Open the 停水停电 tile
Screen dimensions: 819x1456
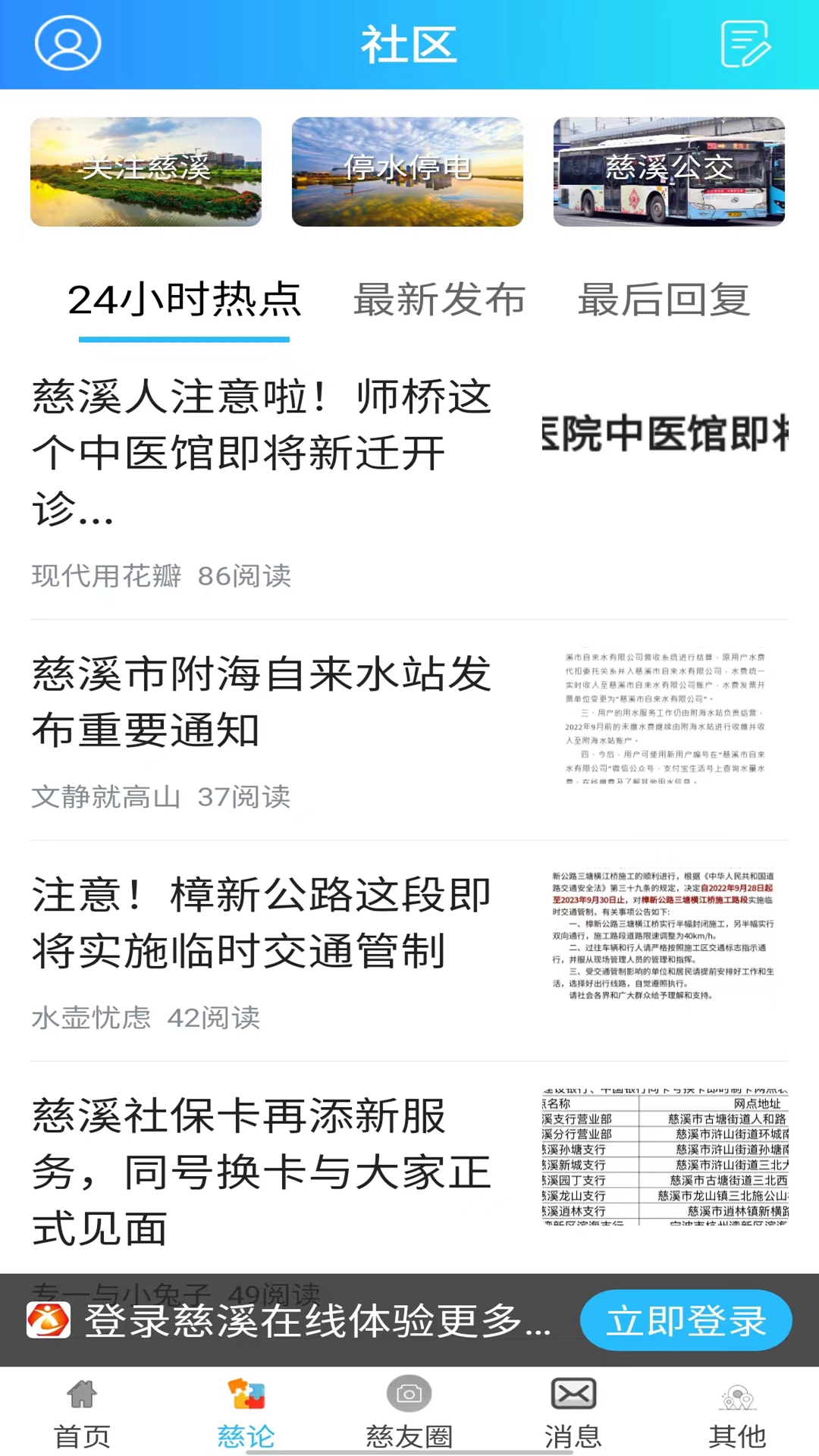click(407, 171)
